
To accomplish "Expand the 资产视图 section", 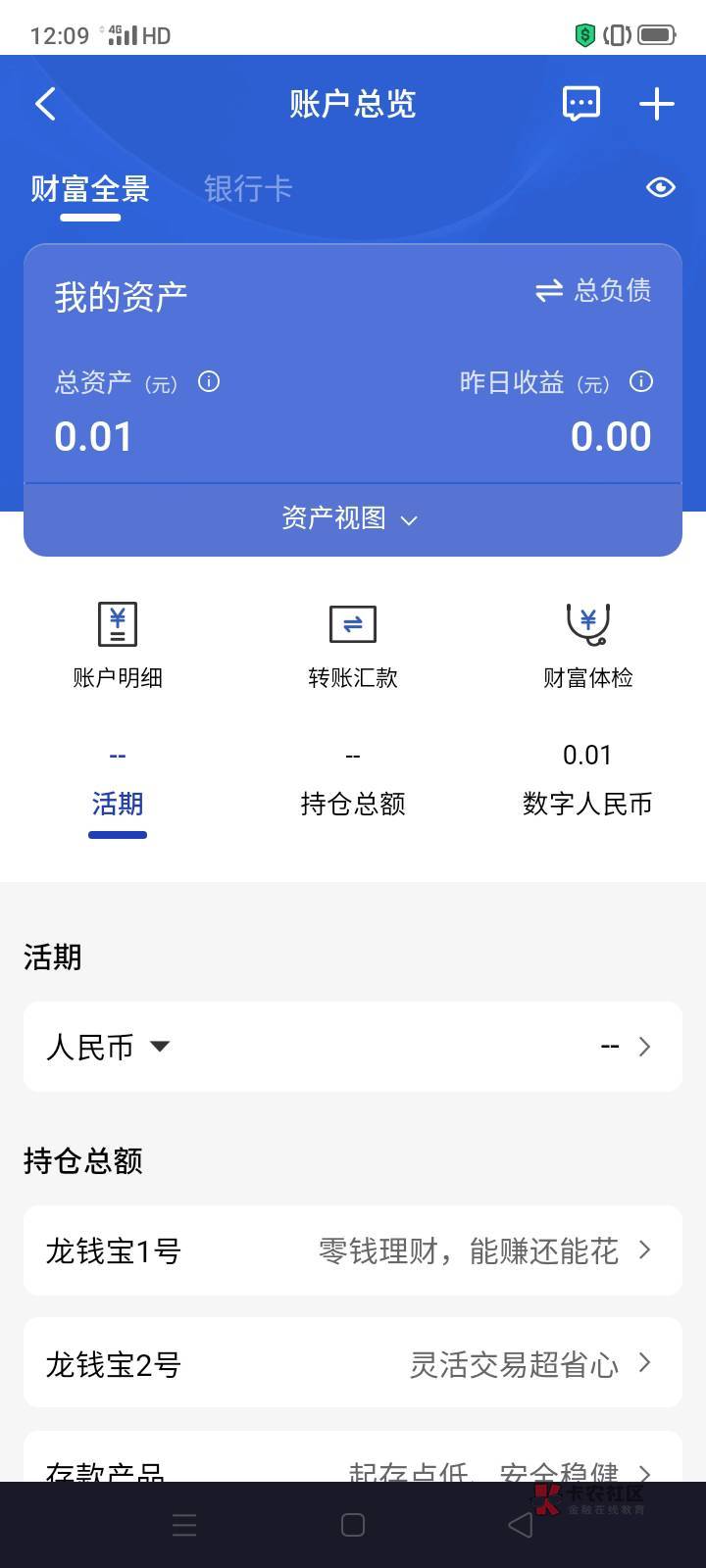I will (x=351, y=518).
